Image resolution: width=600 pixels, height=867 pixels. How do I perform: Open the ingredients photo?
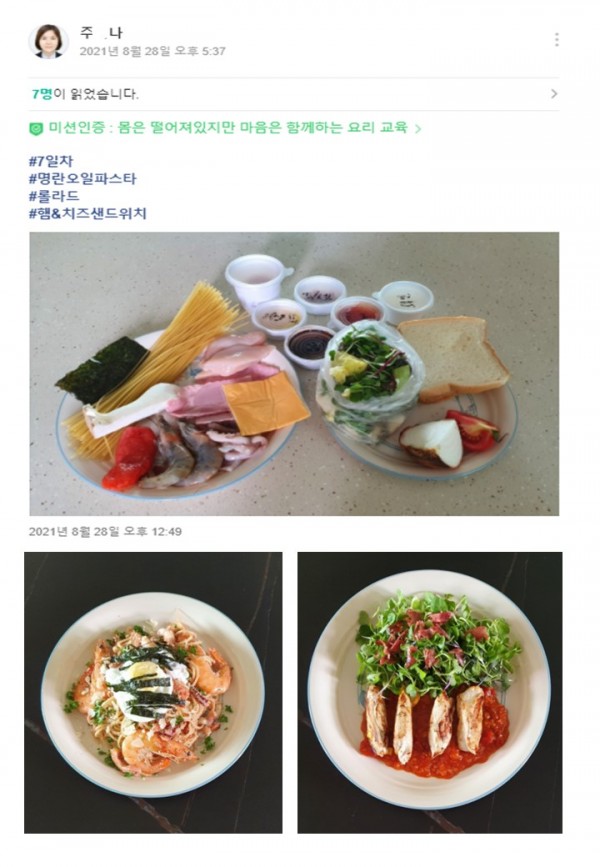(x=294, y=373)
